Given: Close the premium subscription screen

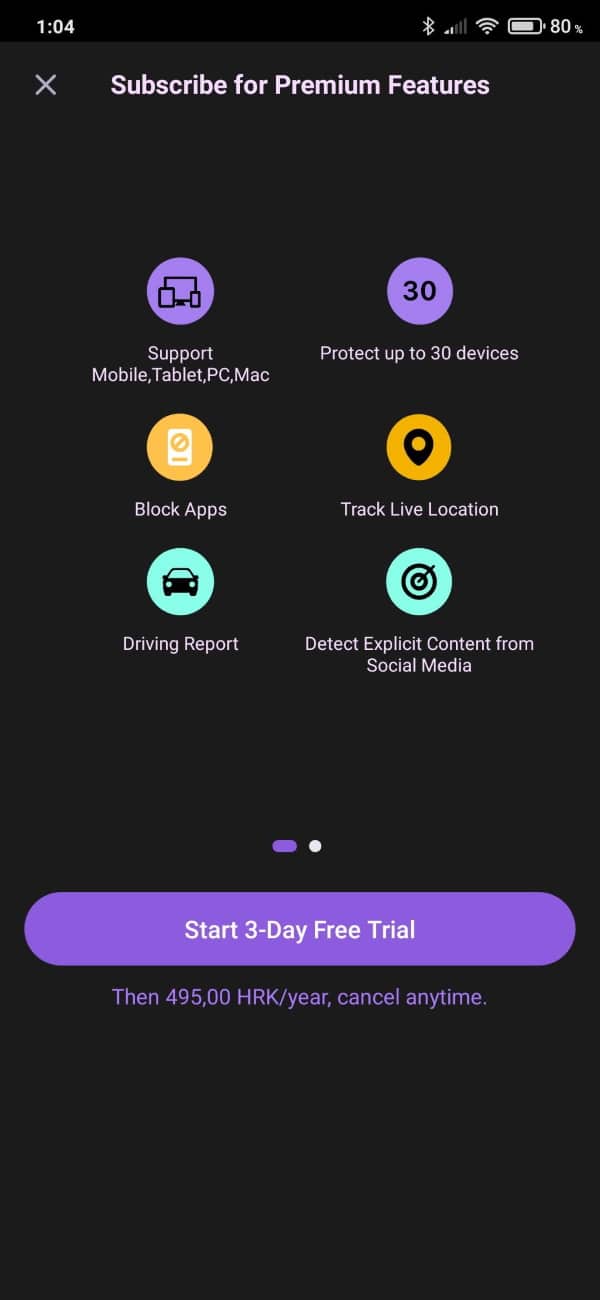Looking at the screenshot, I should (x=46, y=85).
